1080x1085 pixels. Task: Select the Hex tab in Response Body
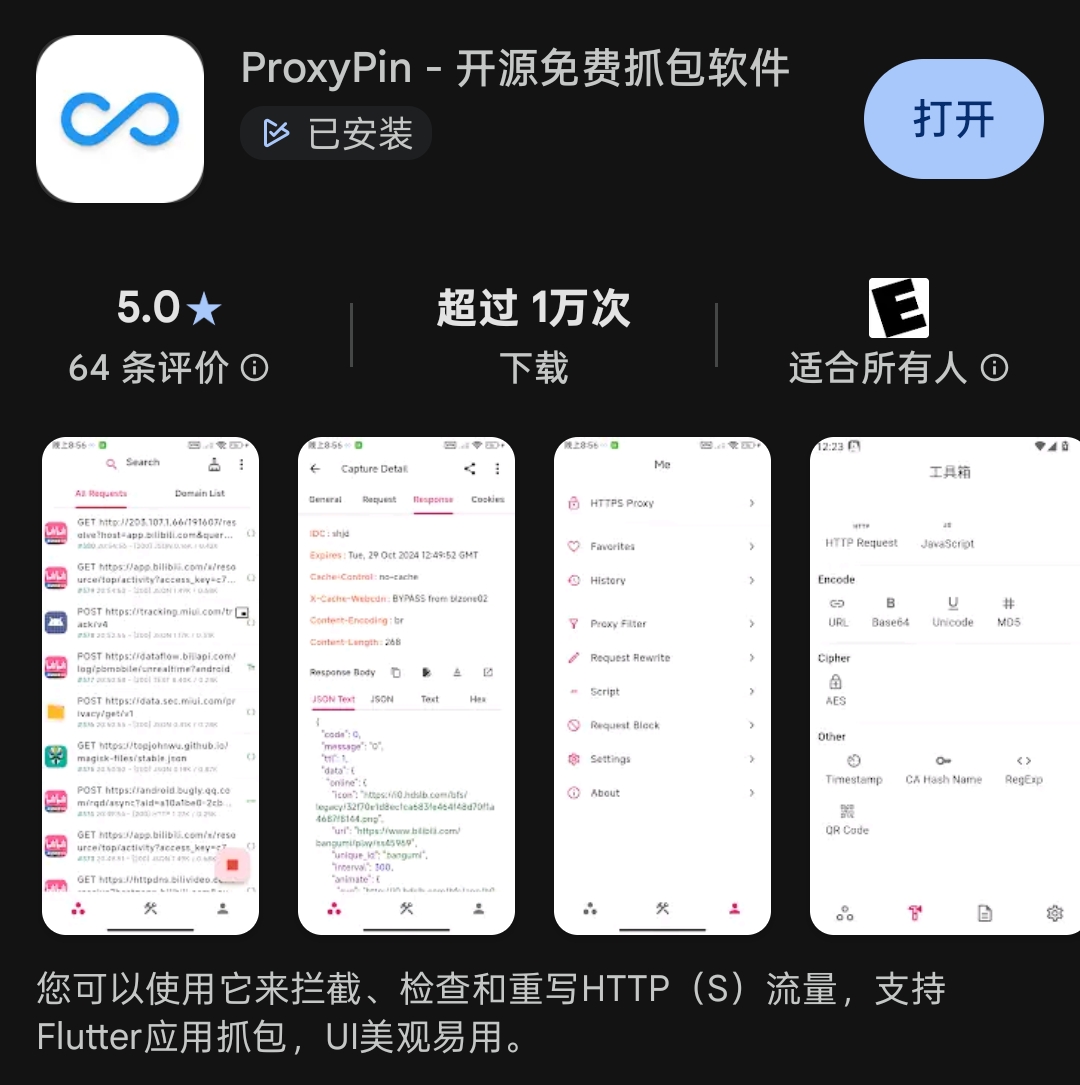coord(477,699)
